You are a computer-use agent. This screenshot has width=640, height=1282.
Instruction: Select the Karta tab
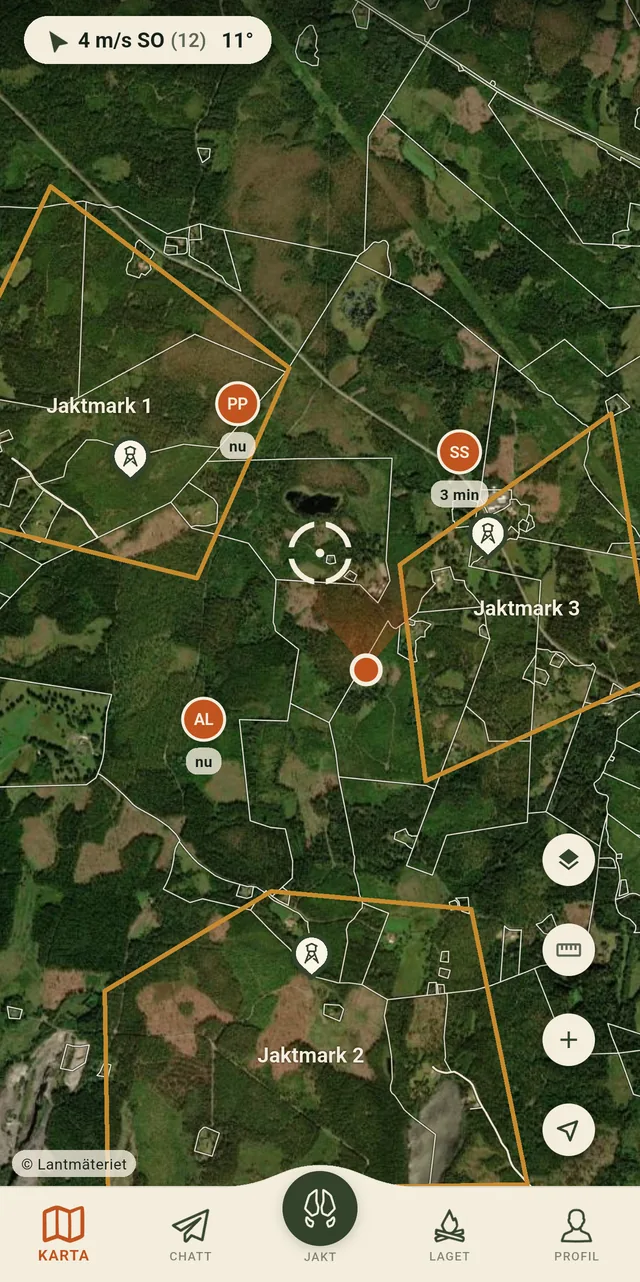[x=64, y=1235]
